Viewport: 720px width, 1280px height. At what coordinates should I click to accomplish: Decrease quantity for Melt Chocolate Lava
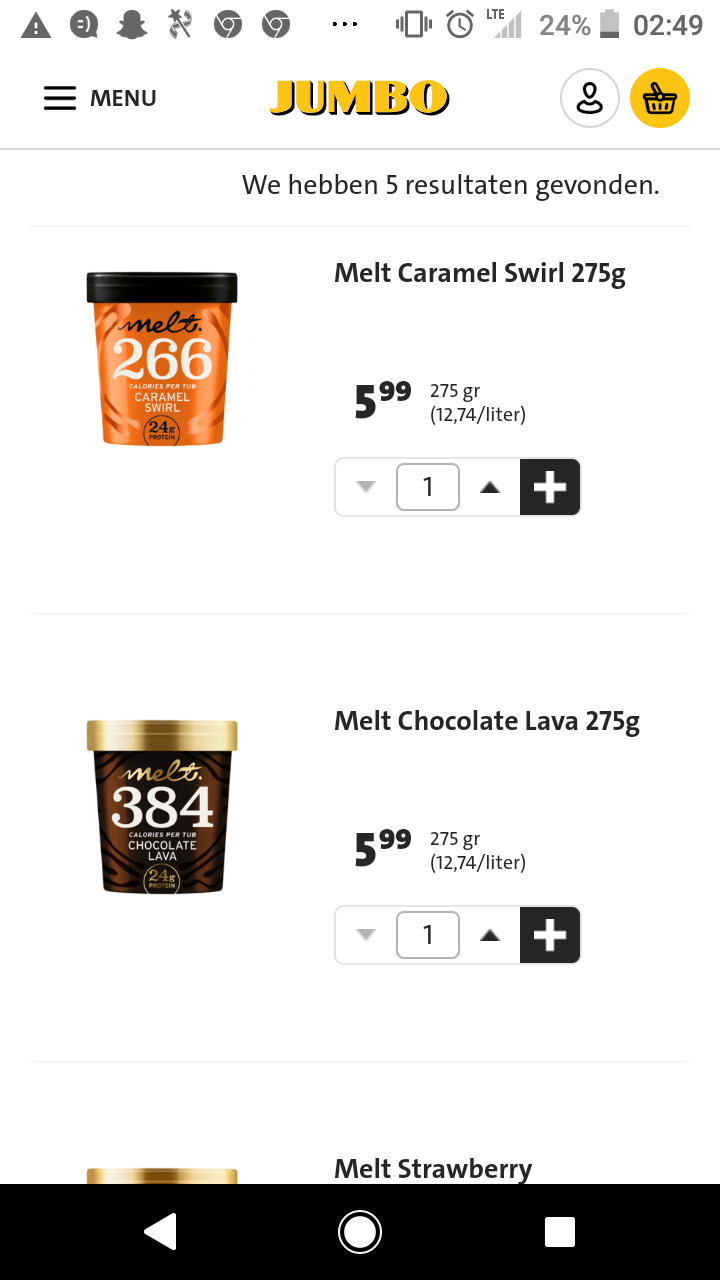pos(366,935)
